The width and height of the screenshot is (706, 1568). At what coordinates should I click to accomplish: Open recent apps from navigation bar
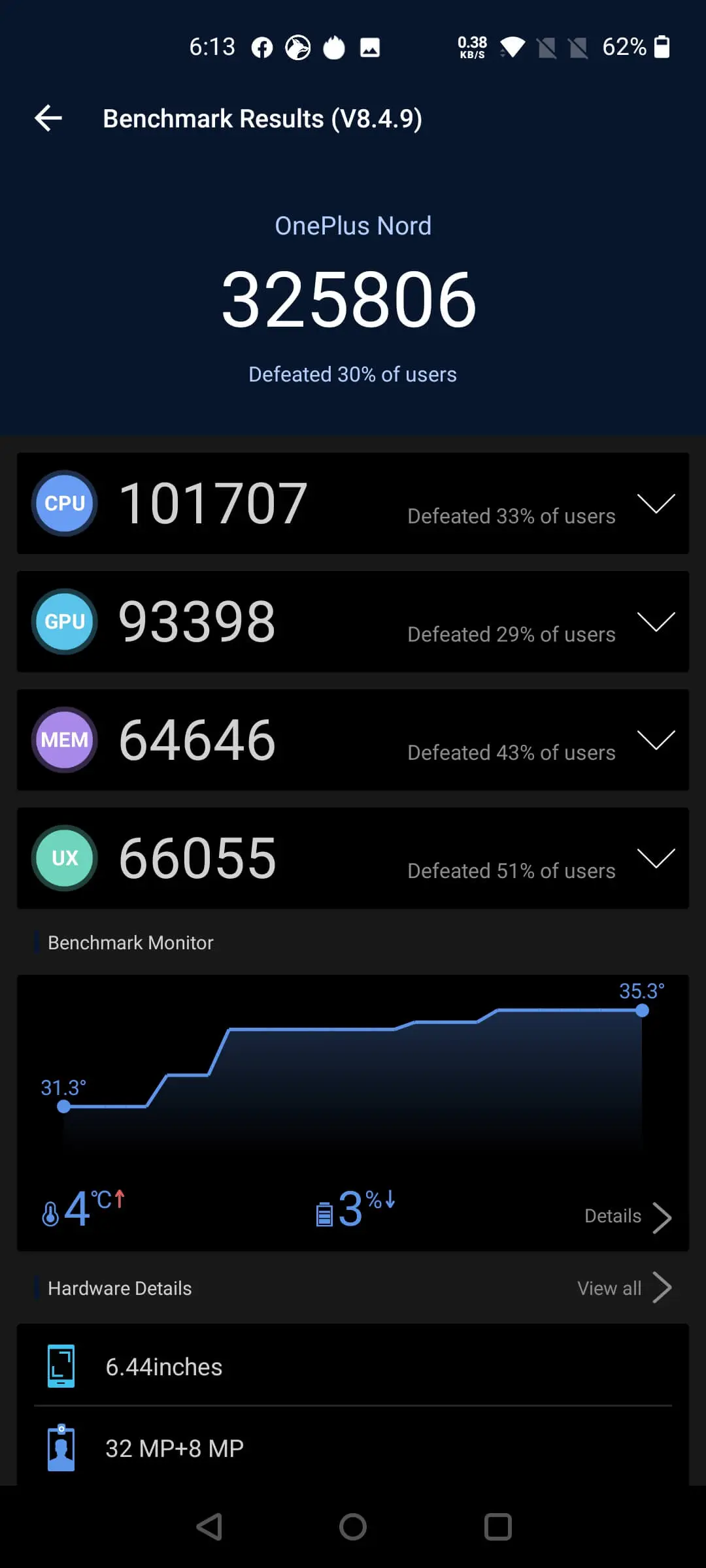(x=497, y=1527)
